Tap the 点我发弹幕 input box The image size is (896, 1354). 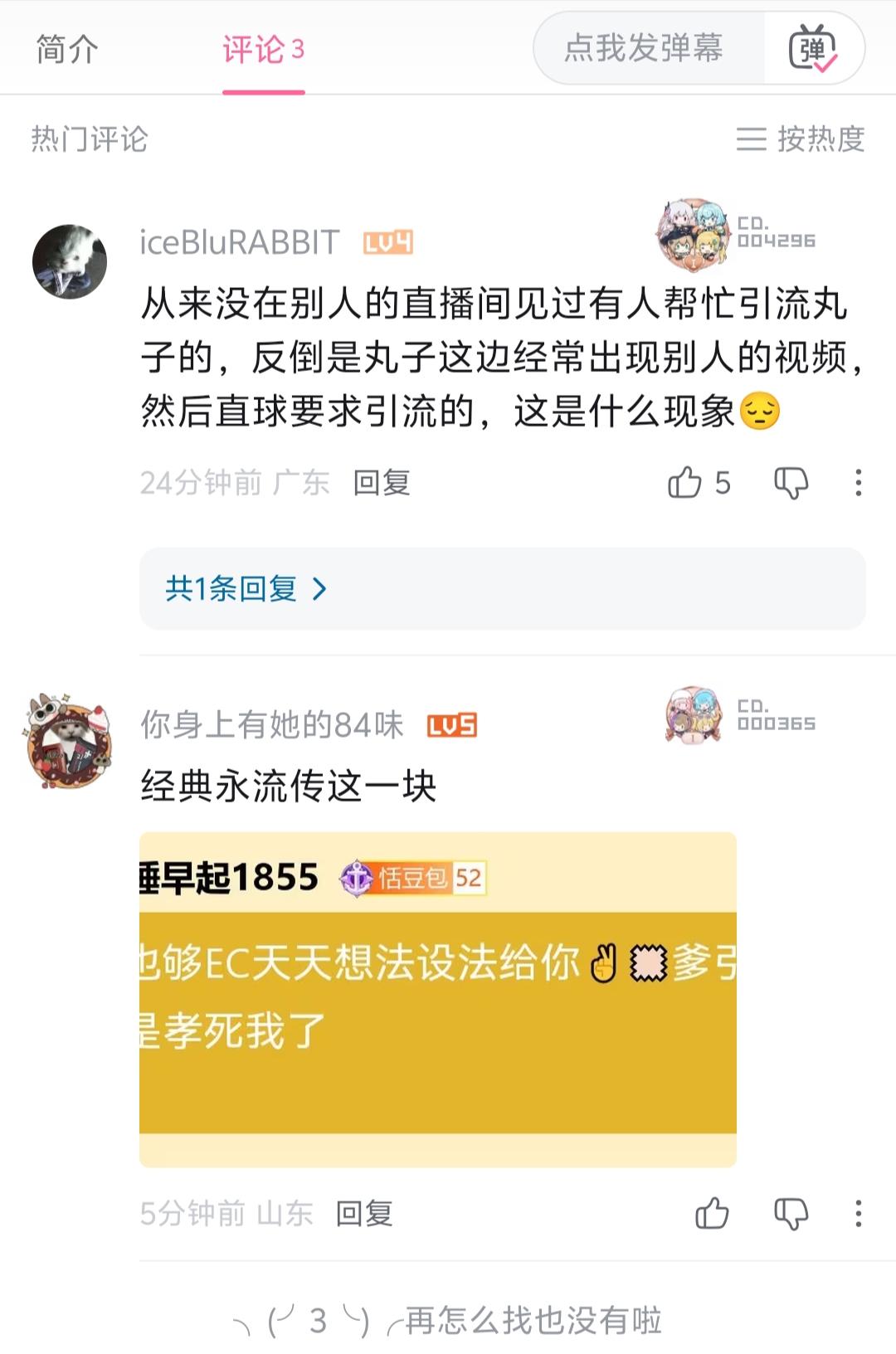point(644,48)
